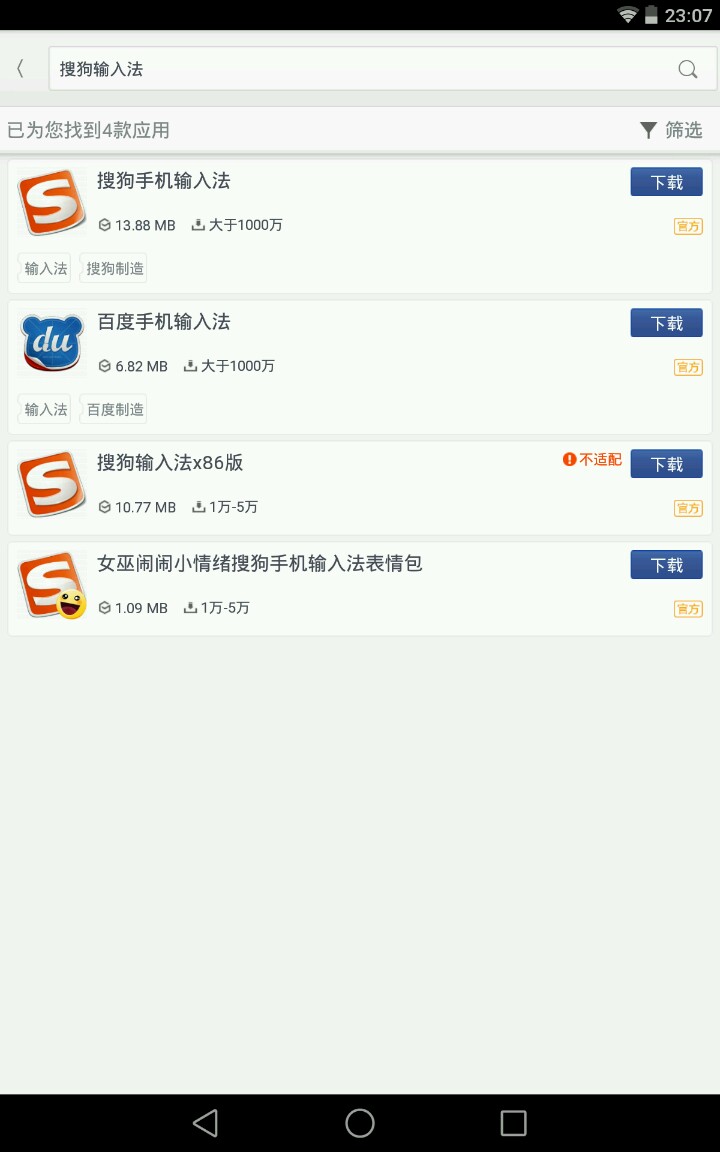Download 搜狗输入法x86版
The width and height of the screenshot is (720, 1152).
[666, 464]
